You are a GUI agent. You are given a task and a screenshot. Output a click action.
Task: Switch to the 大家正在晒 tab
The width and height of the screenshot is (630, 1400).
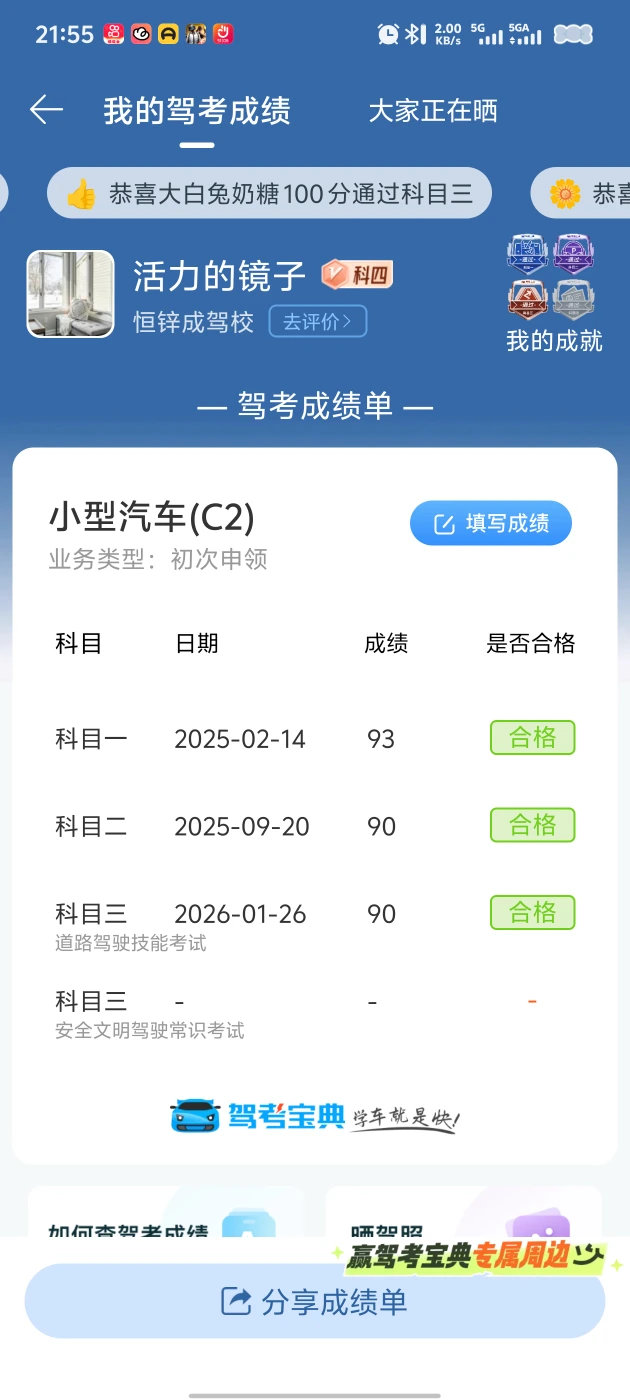(432, 111)
